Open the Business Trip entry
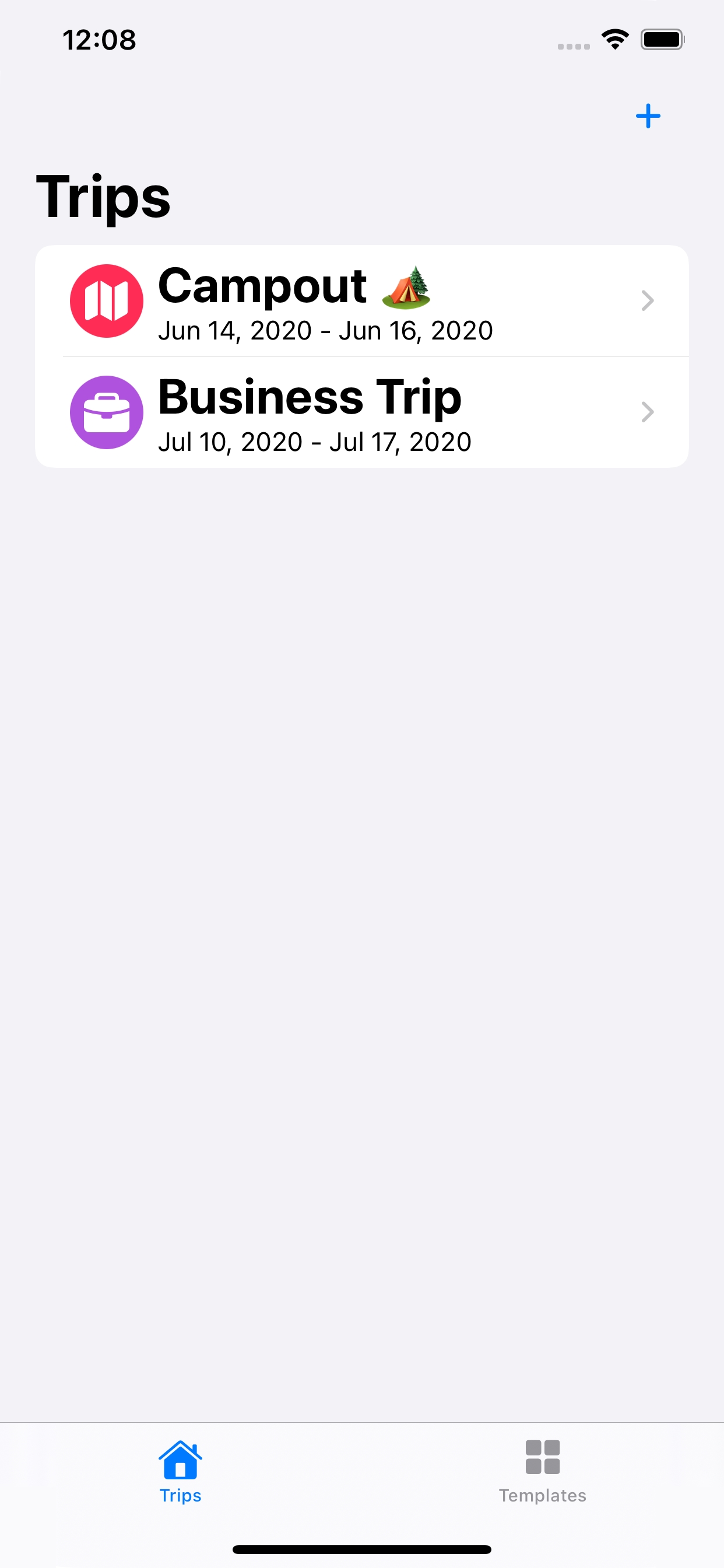Image resolution: width=724 pixels, height=1568 pixels. 361,412
